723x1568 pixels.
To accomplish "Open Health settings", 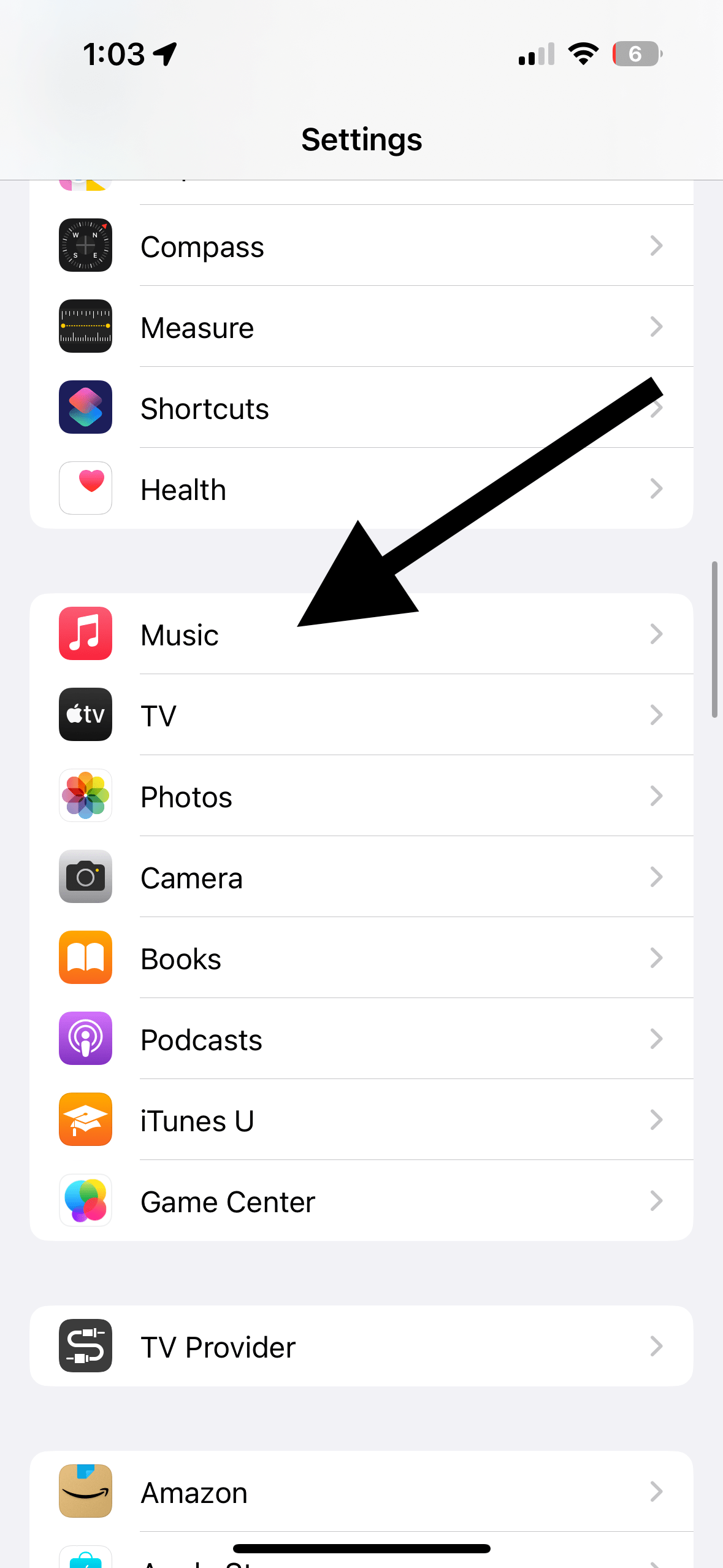I will (361, 488).
